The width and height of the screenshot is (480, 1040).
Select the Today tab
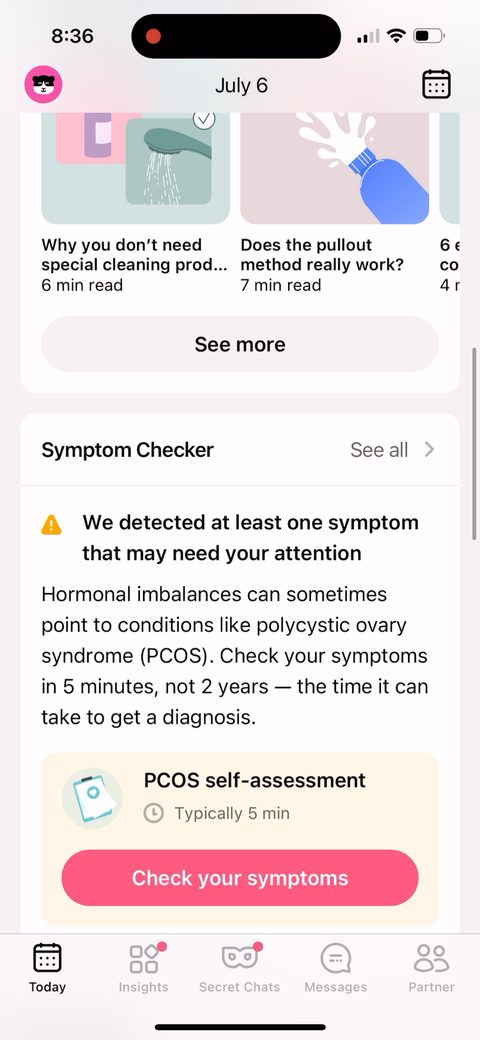pos(47,968)
